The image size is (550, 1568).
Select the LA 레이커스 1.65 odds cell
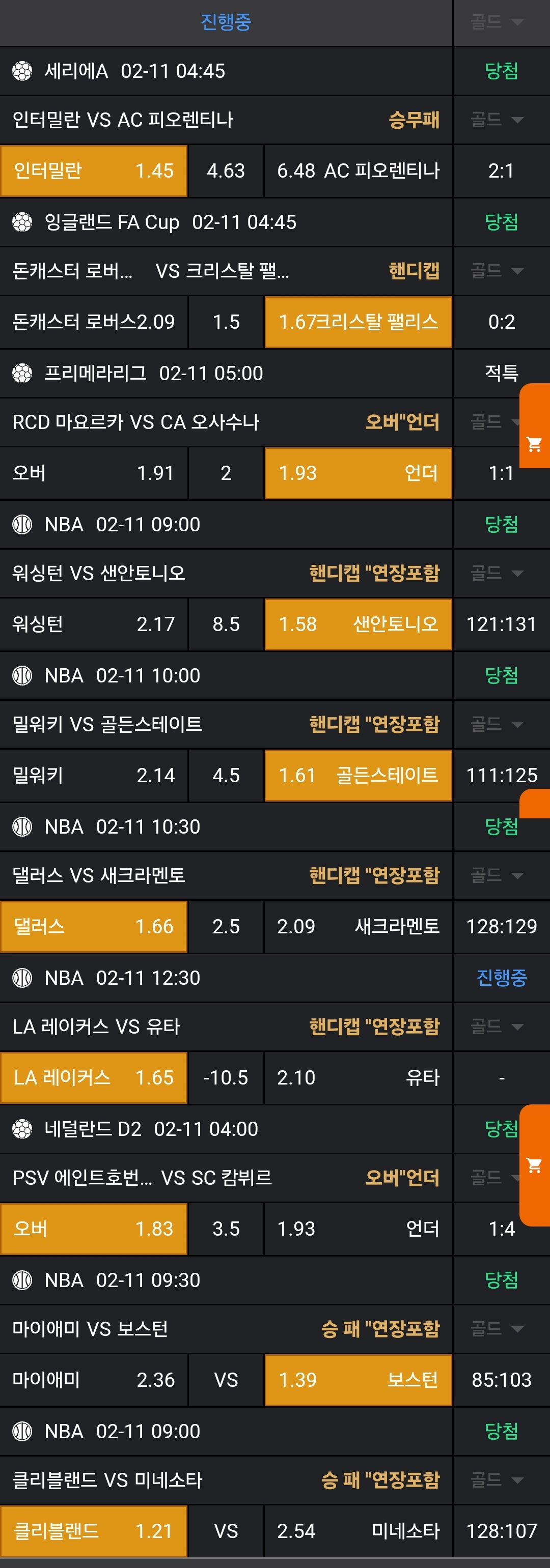(x=94, y=1078)
